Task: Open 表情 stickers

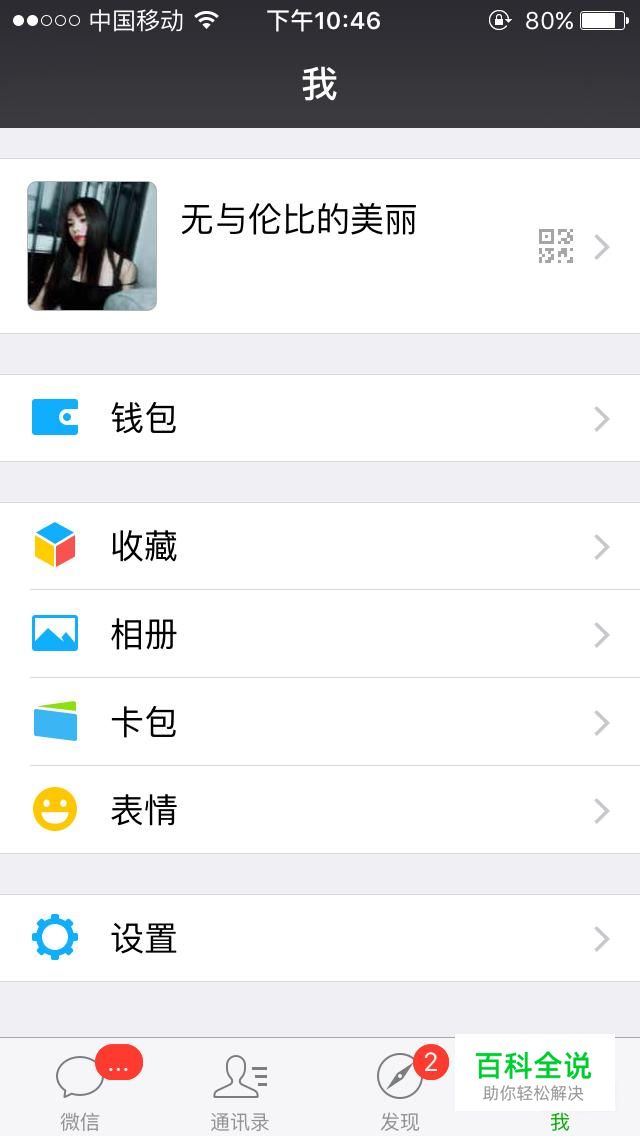Action: [320, 810]
